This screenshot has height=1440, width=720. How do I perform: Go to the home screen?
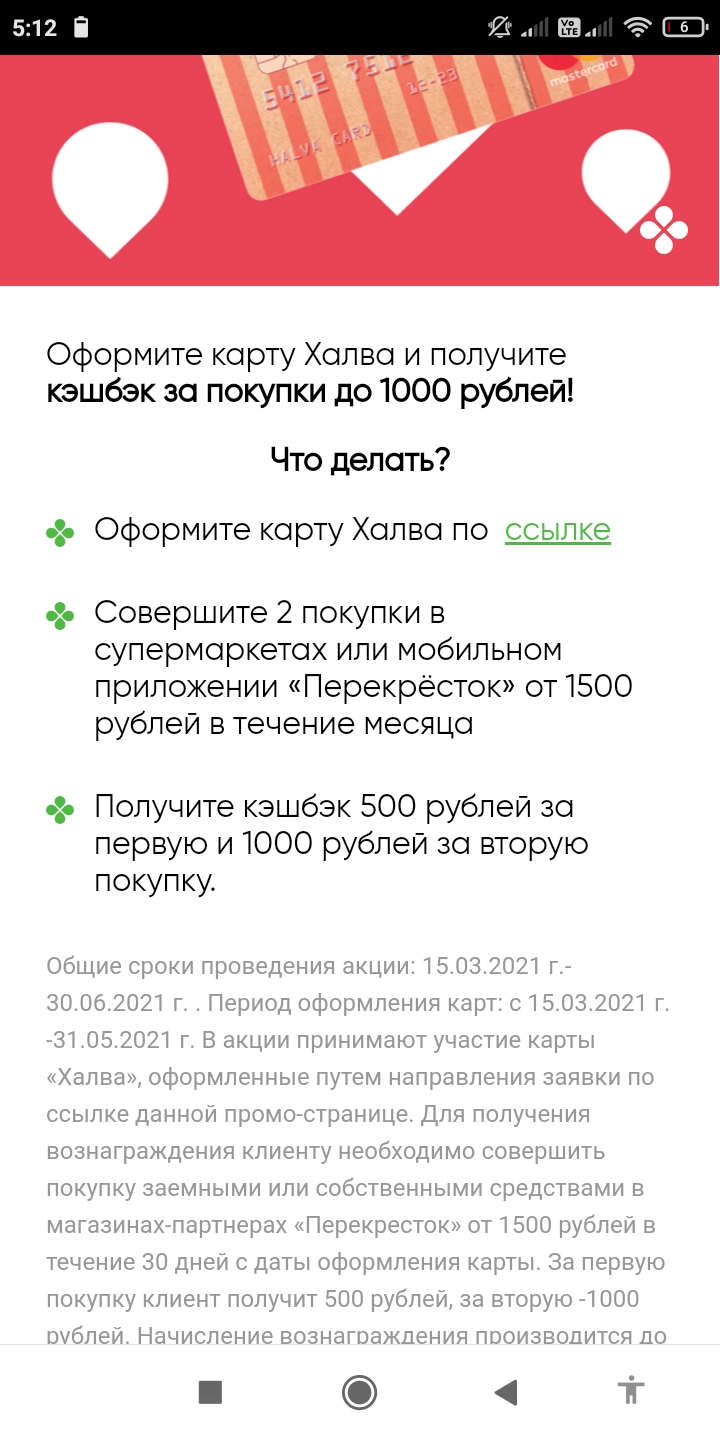(x=359, y=1392)
